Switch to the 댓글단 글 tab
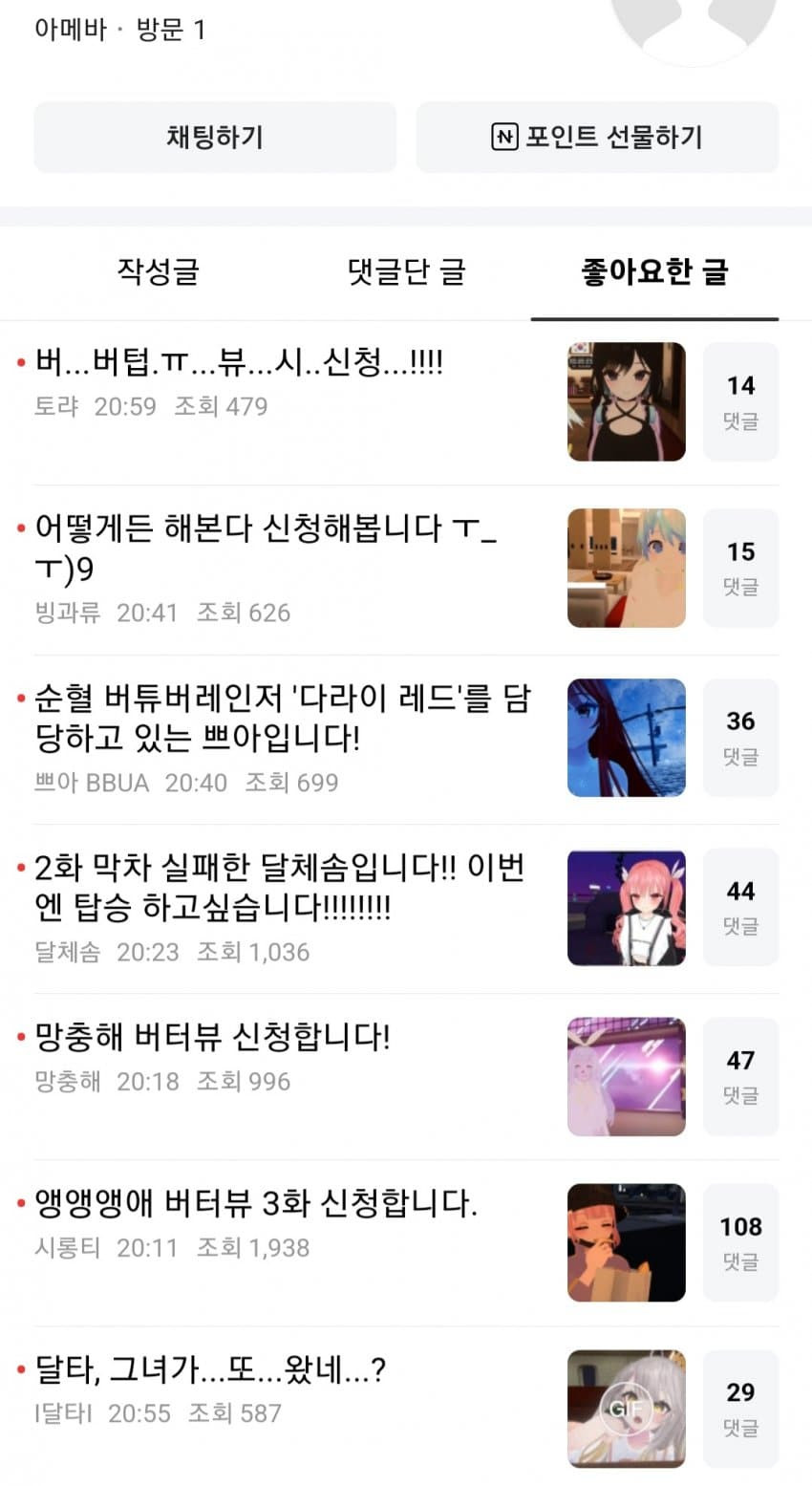812x1486 pixels. tap(406, 272)
